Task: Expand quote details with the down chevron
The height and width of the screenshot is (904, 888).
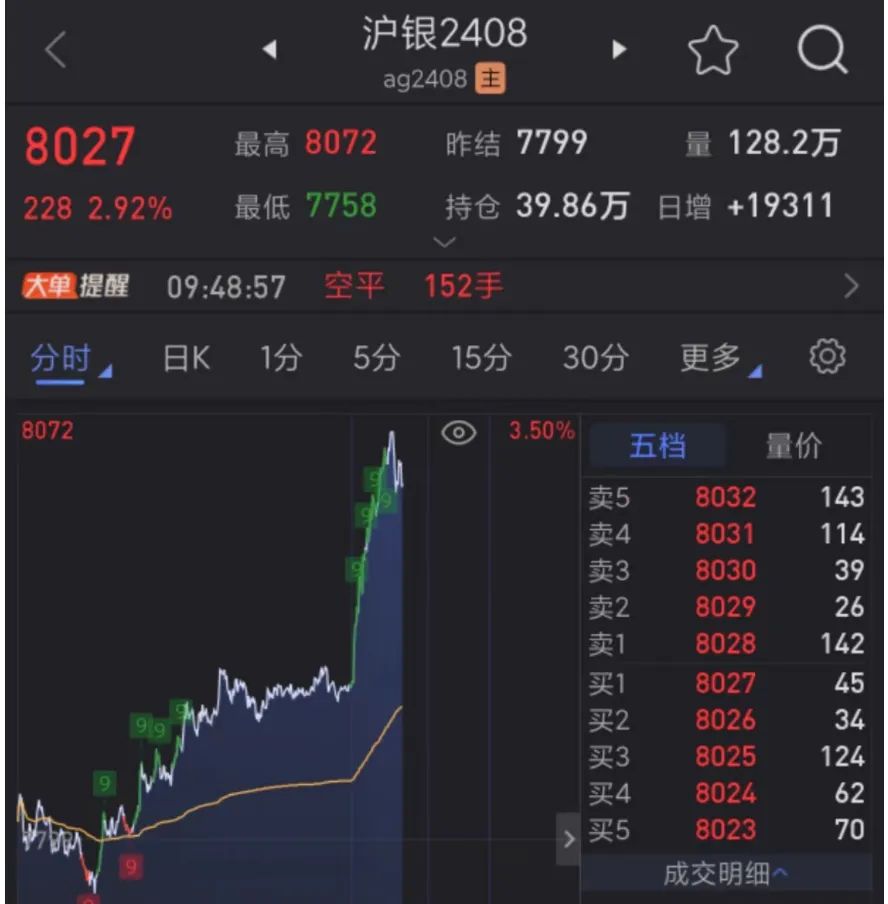Action: coord(446,241)
